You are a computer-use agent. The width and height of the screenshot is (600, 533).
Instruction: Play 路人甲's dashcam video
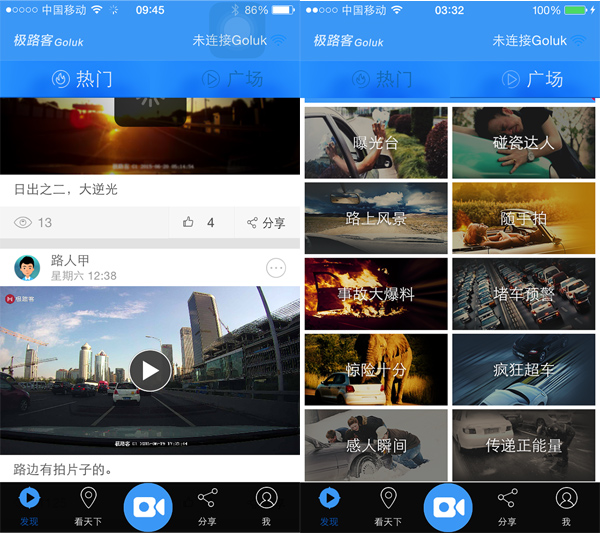150,371
